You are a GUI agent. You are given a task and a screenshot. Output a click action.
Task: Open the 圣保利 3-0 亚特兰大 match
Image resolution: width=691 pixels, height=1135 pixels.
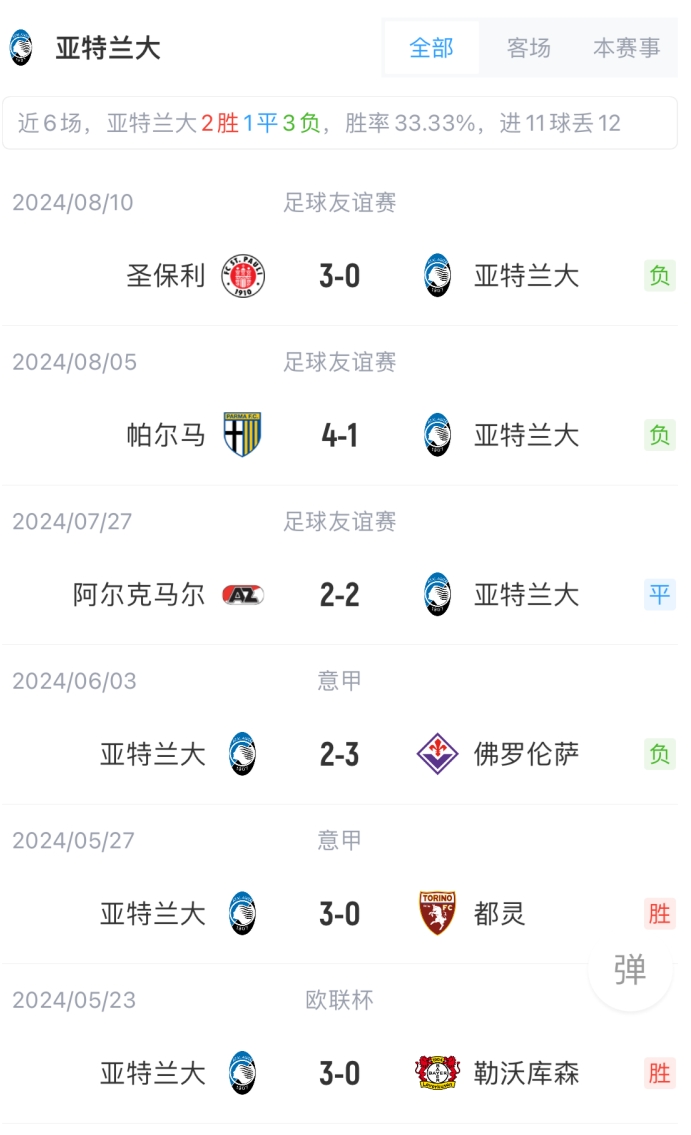click(x=340, y=275)
